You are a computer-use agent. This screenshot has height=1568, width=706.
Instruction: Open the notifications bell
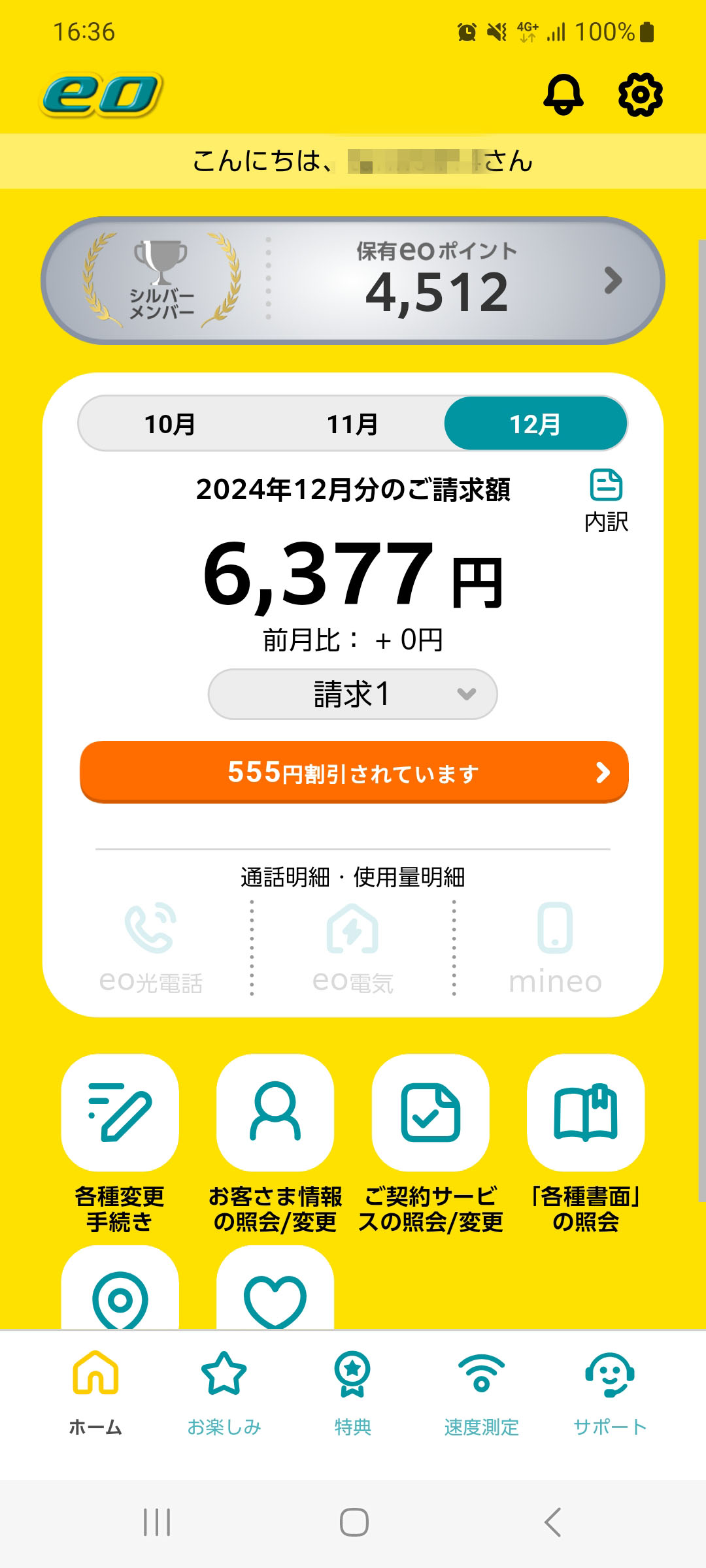pos(563,95)
